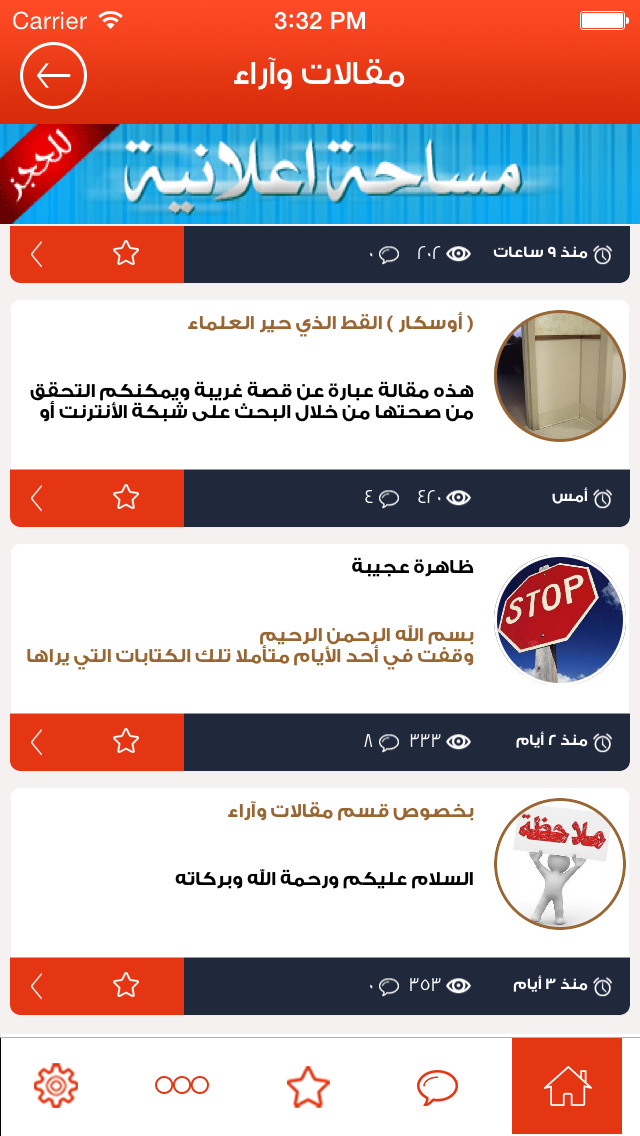Open the مساحة اعلانية ad banner
640x1136 pixels.
tap(320, 174)
